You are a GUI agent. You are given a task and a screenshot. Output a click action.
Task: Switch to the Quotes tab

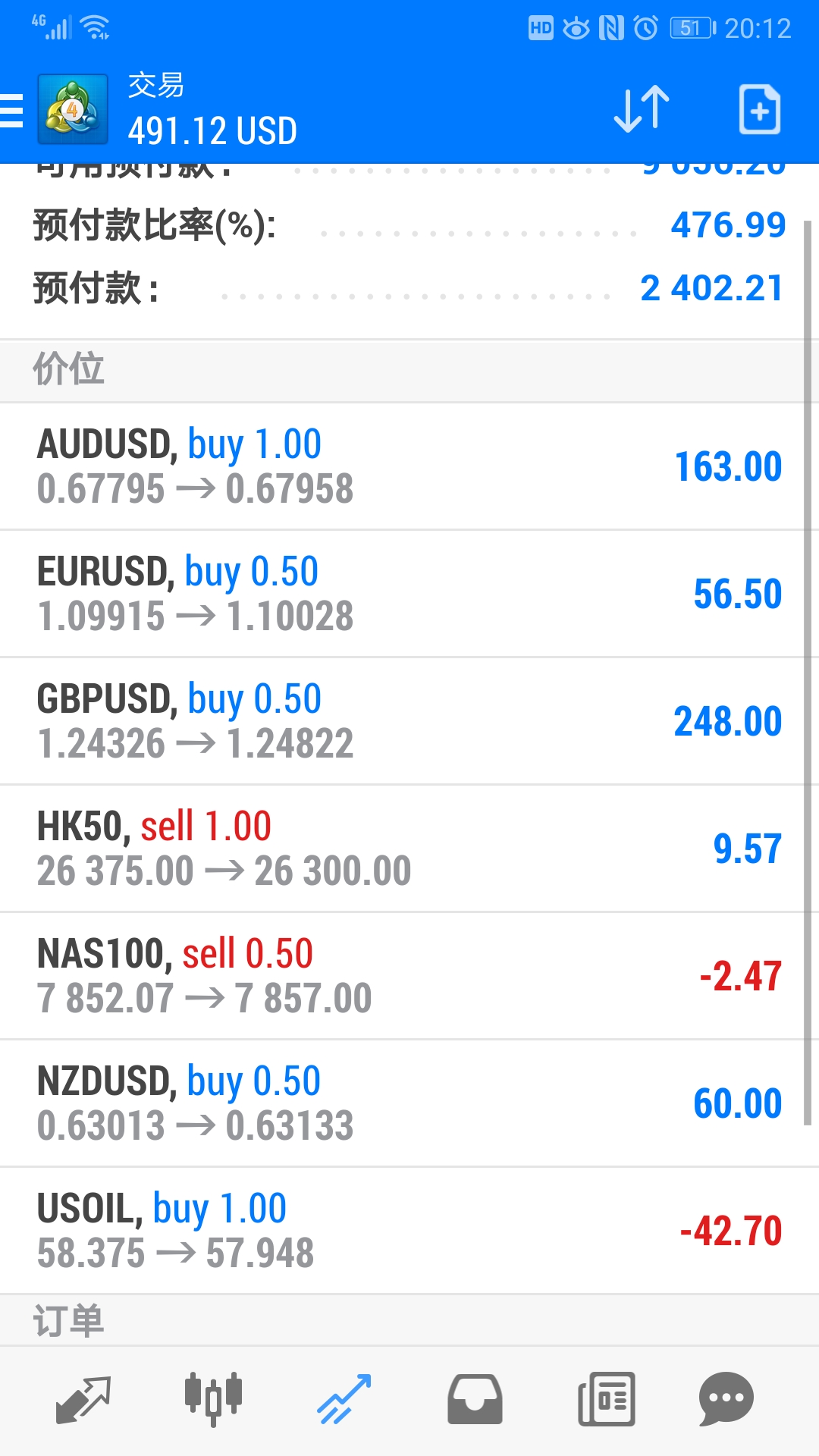[83, 1399]
